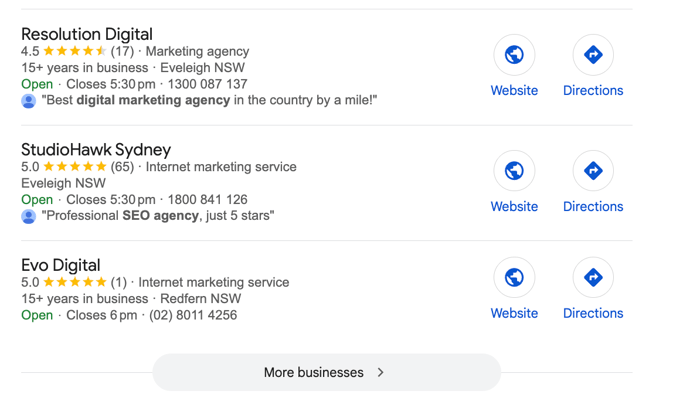Show more businesses
700x401 pixels.
(326, 372)
